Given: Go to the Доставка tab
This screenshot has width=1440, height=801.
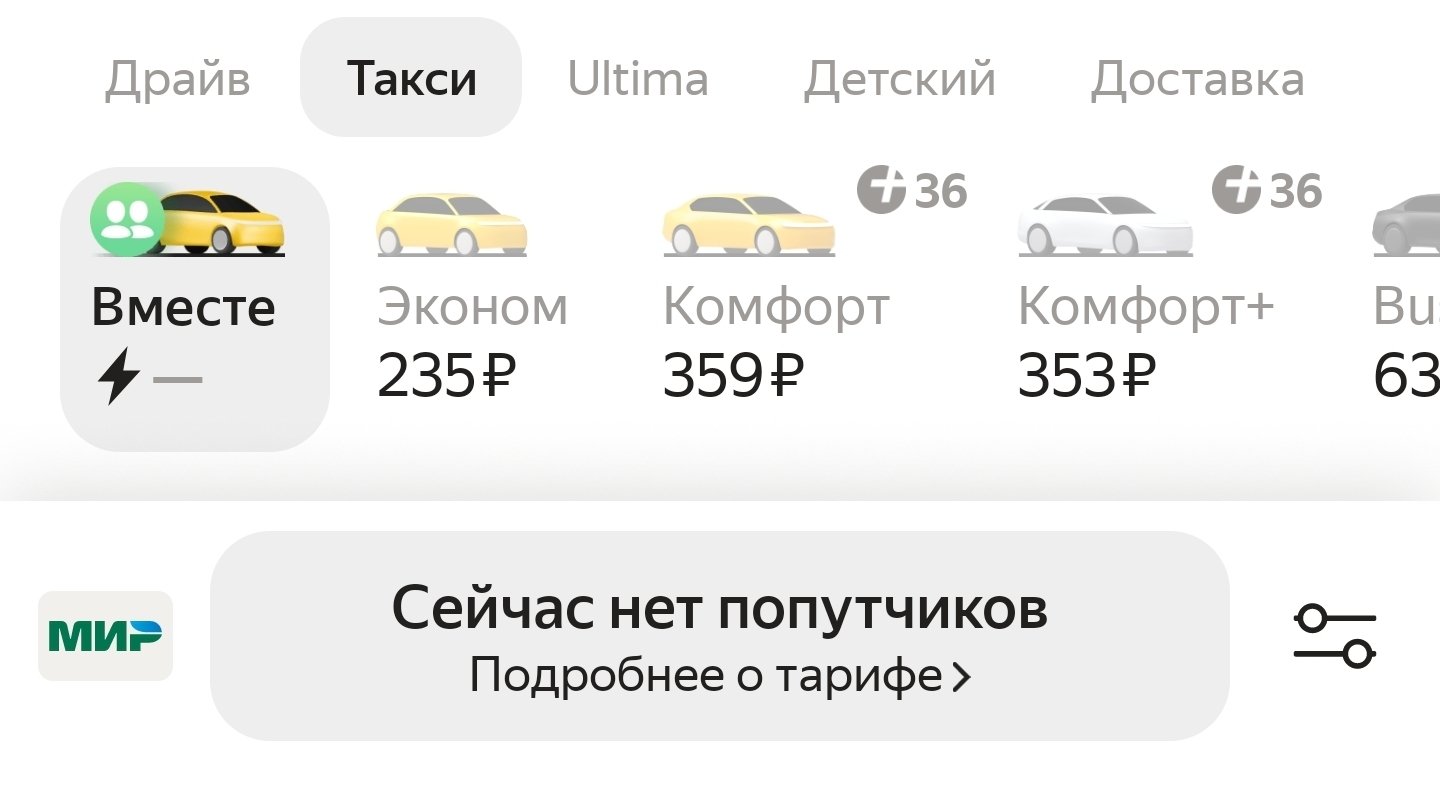Looking at the screenshot, I should [1197, 79].
